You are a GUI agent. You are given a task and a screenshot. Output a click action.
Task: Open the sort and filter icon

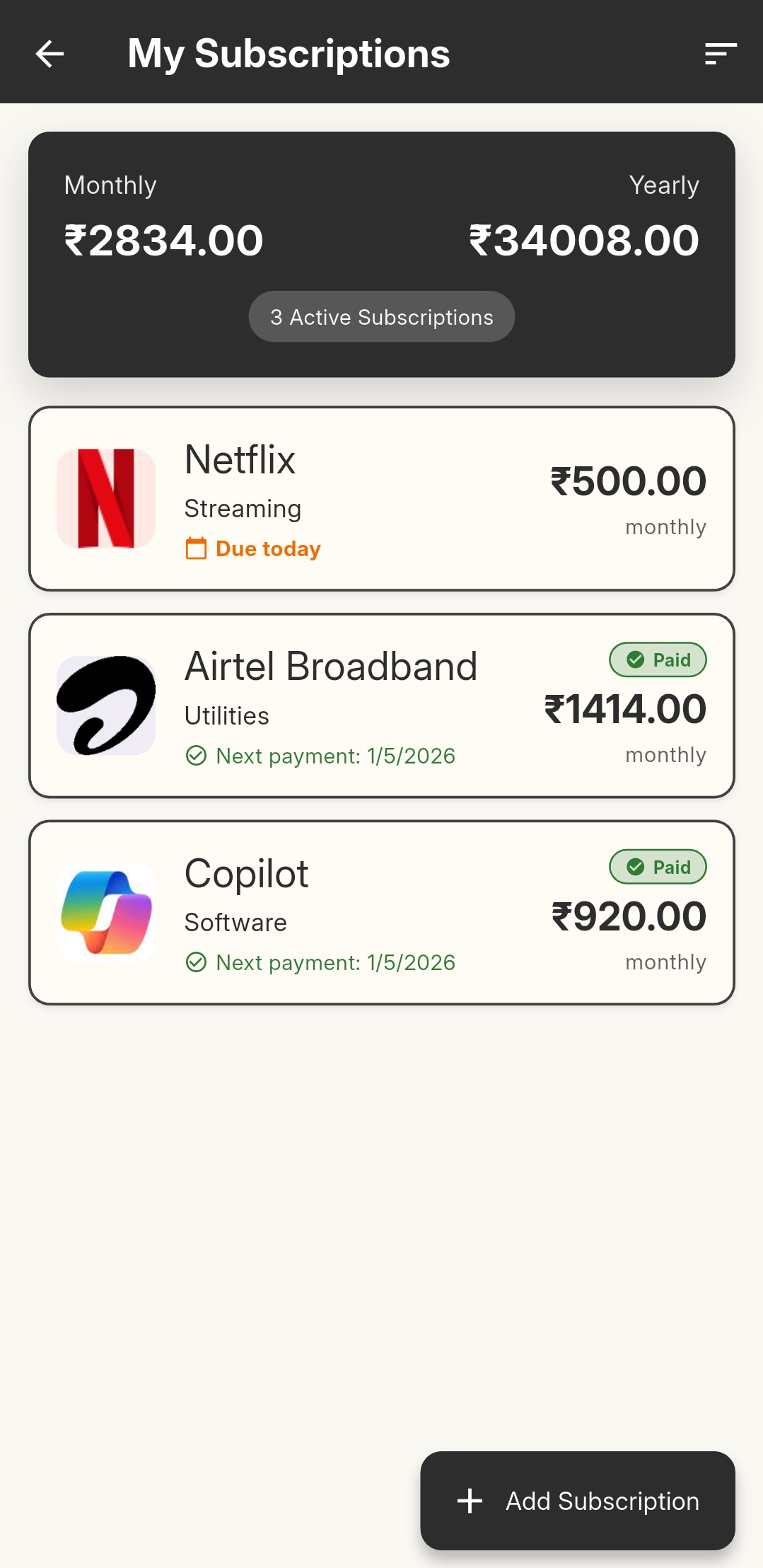(x=720, y=53)
